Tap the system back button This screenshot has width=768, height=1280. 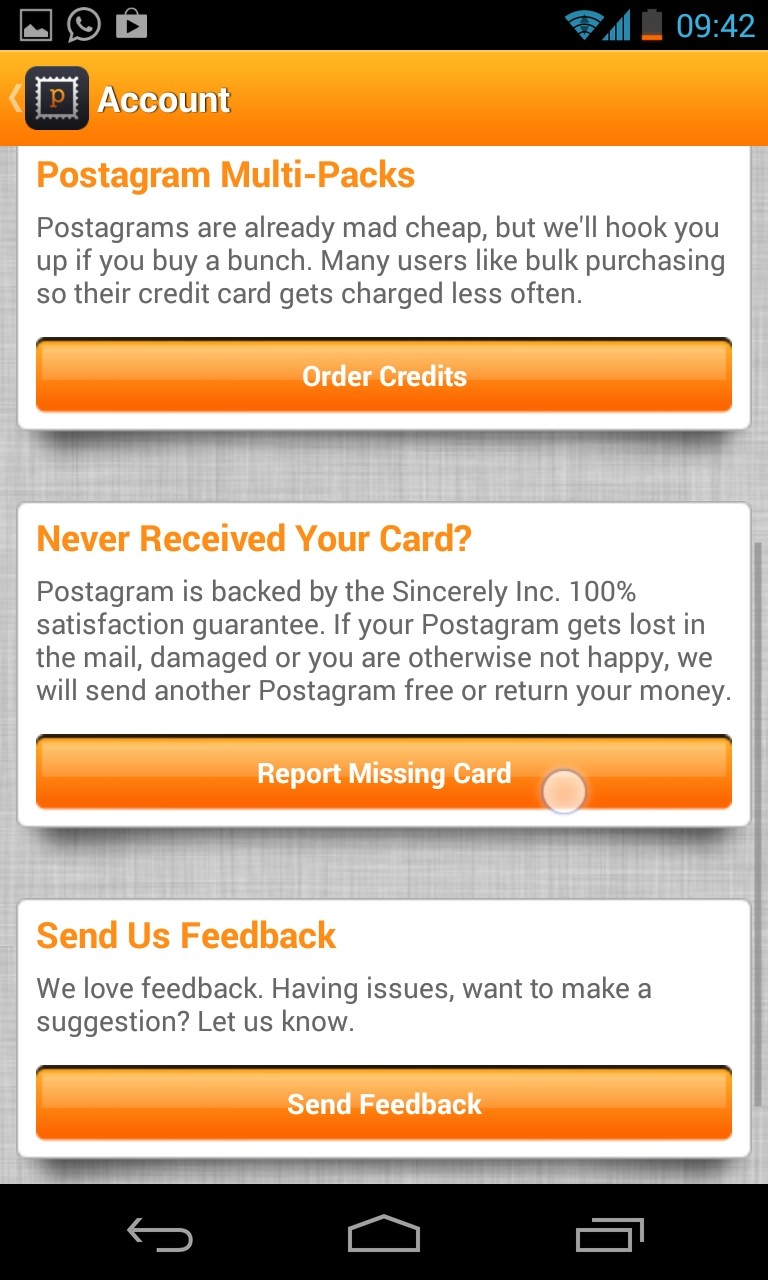point(160,1235)
